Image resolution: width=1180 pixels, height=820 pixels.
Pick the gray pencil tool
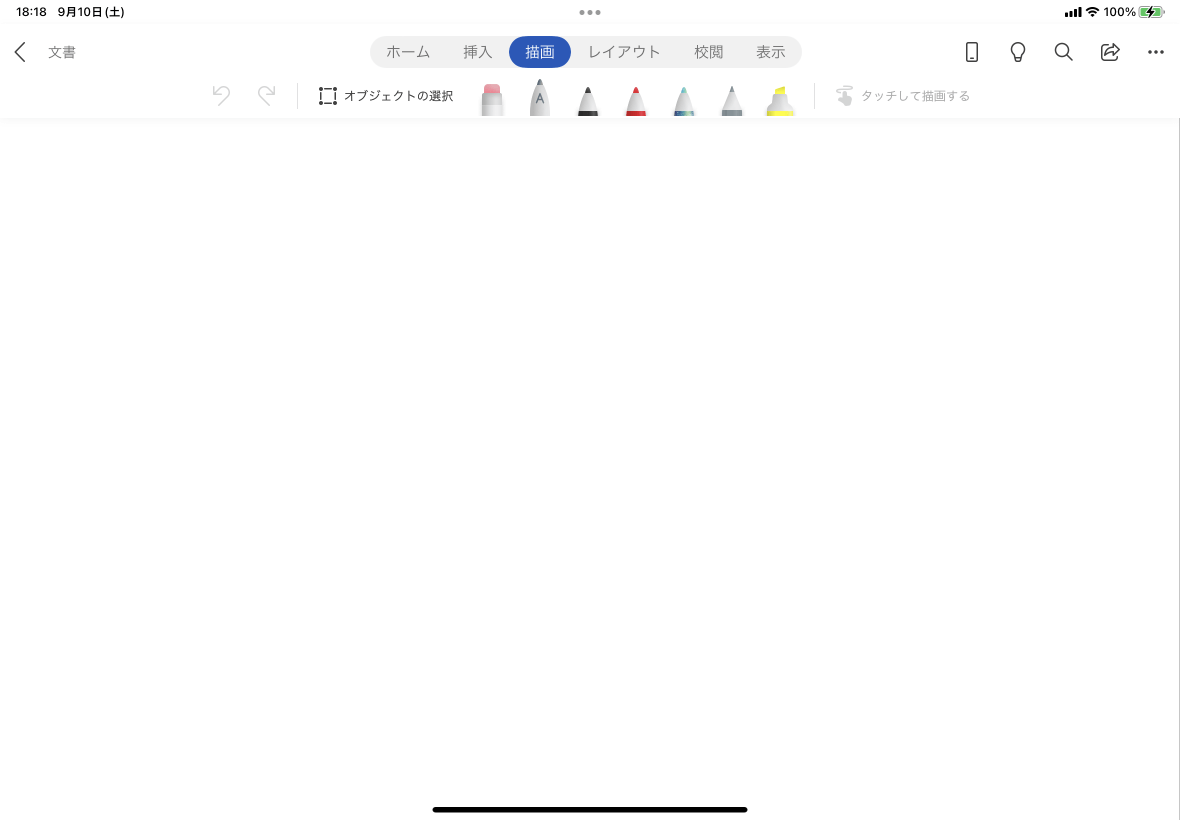(x=732, y=101)
